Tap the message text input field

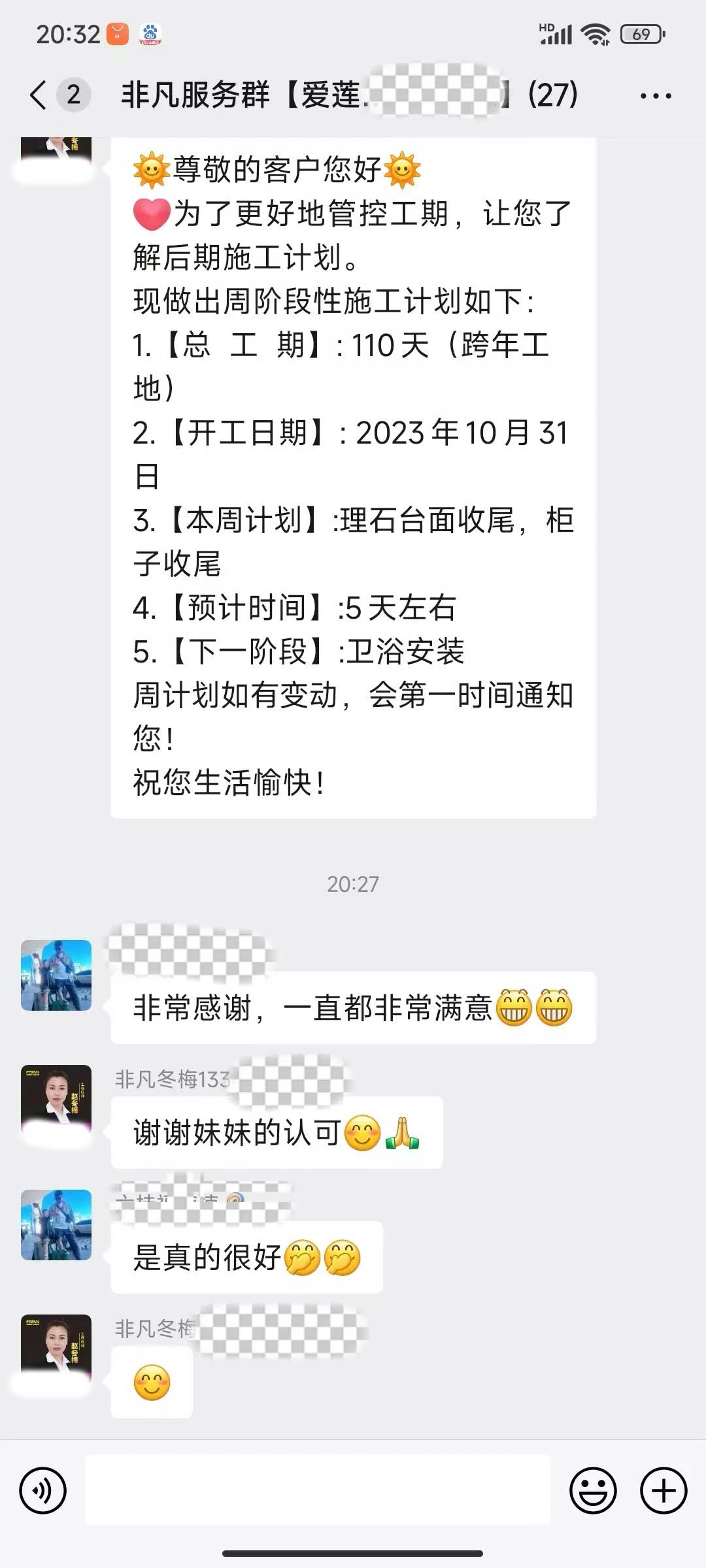point(318,1491)
